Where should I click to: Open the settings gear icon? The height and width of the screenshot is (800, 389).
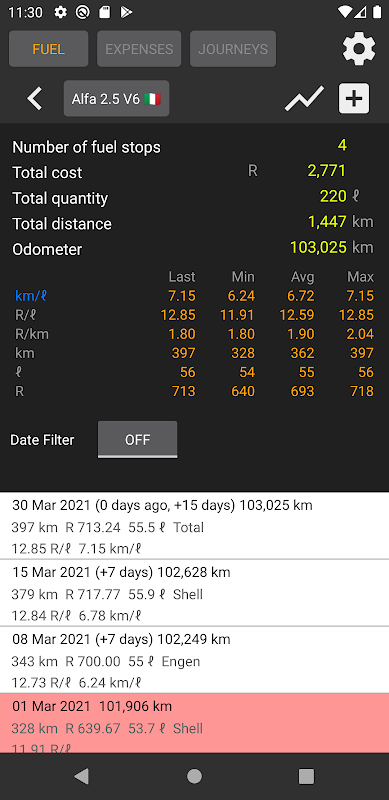(359, 48)
